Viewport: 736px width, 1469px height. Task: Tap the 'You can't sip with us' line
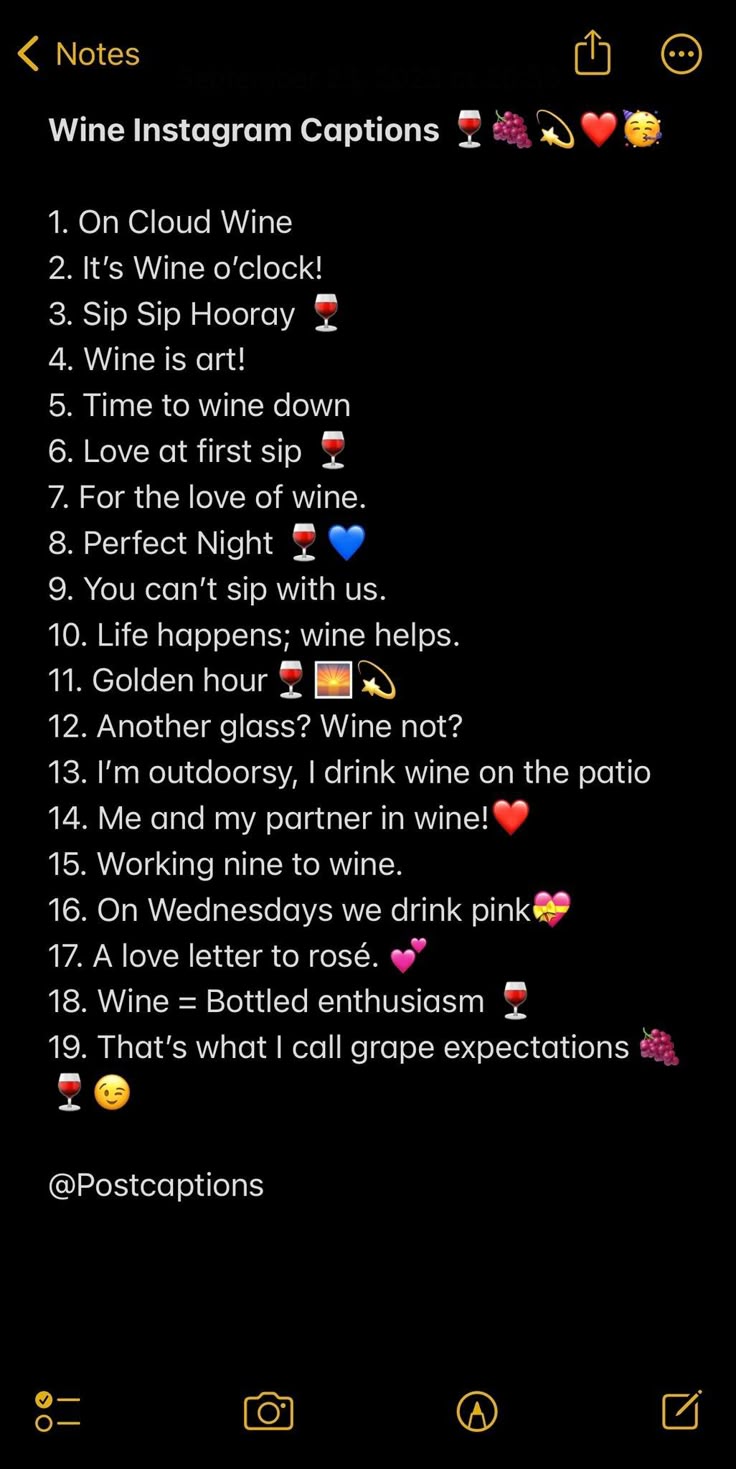pyautogui.click(x=217, y=589)
